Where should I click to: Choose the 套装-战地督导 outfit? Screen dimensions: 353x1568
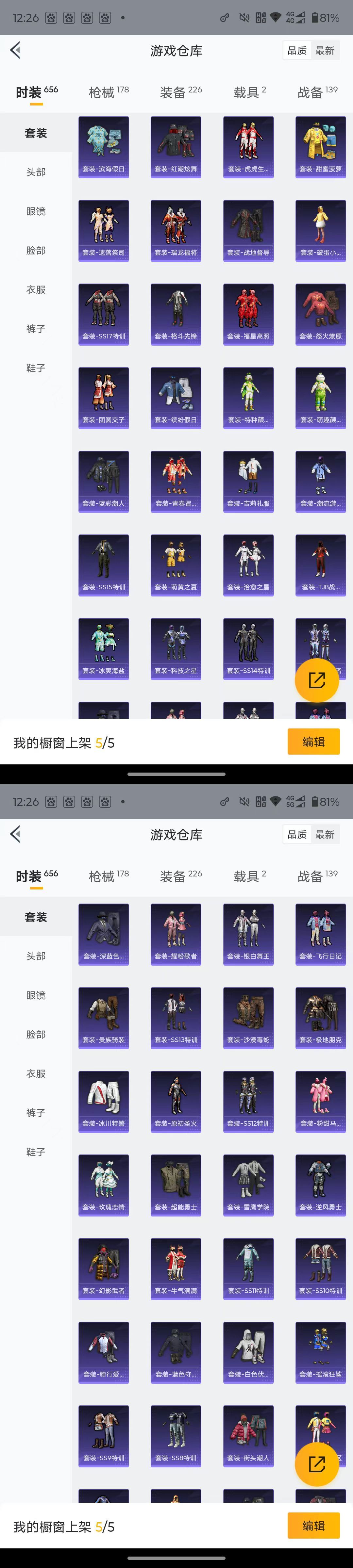pos(248,230)
